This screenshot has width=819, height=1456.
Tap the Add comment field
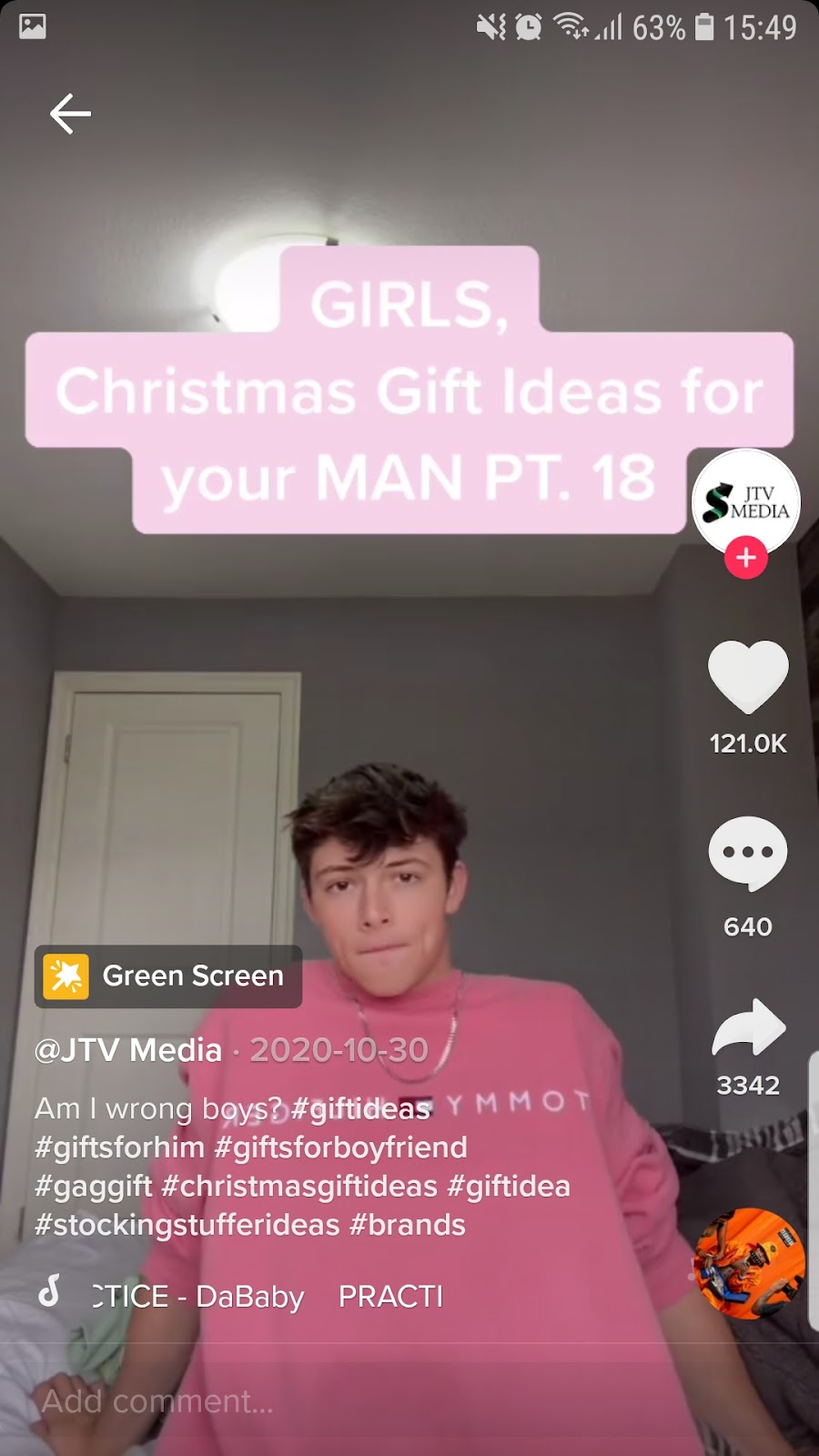click(273, 1401)
